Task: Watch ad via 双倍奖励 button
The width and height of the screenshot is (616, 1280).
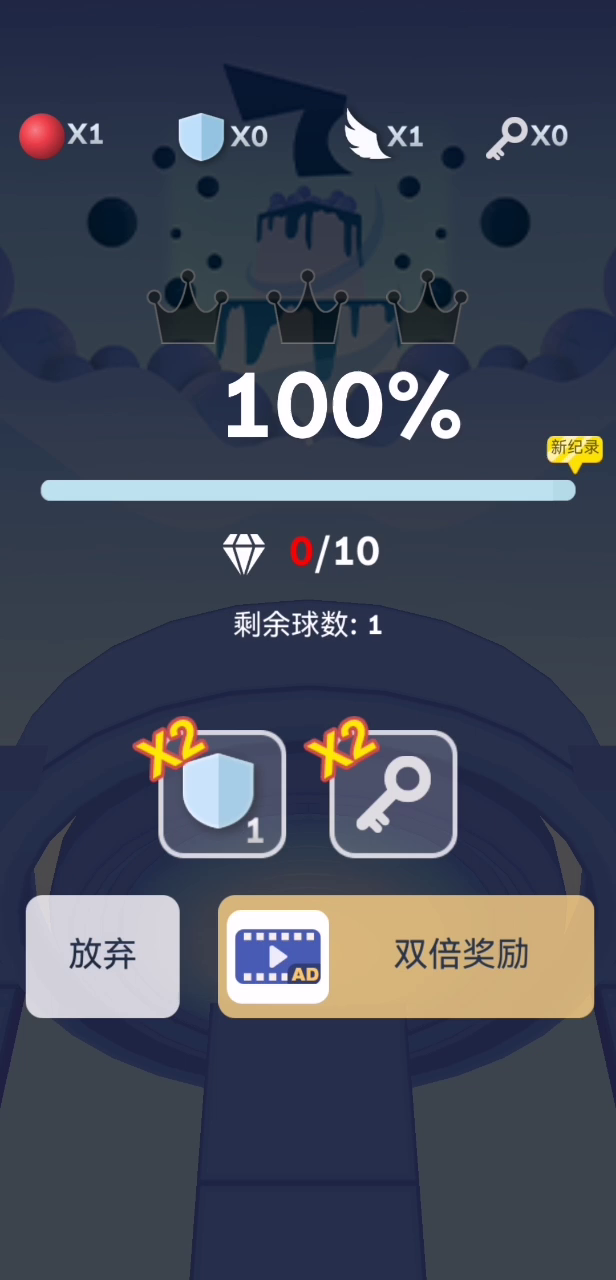Action: point(406,956)
